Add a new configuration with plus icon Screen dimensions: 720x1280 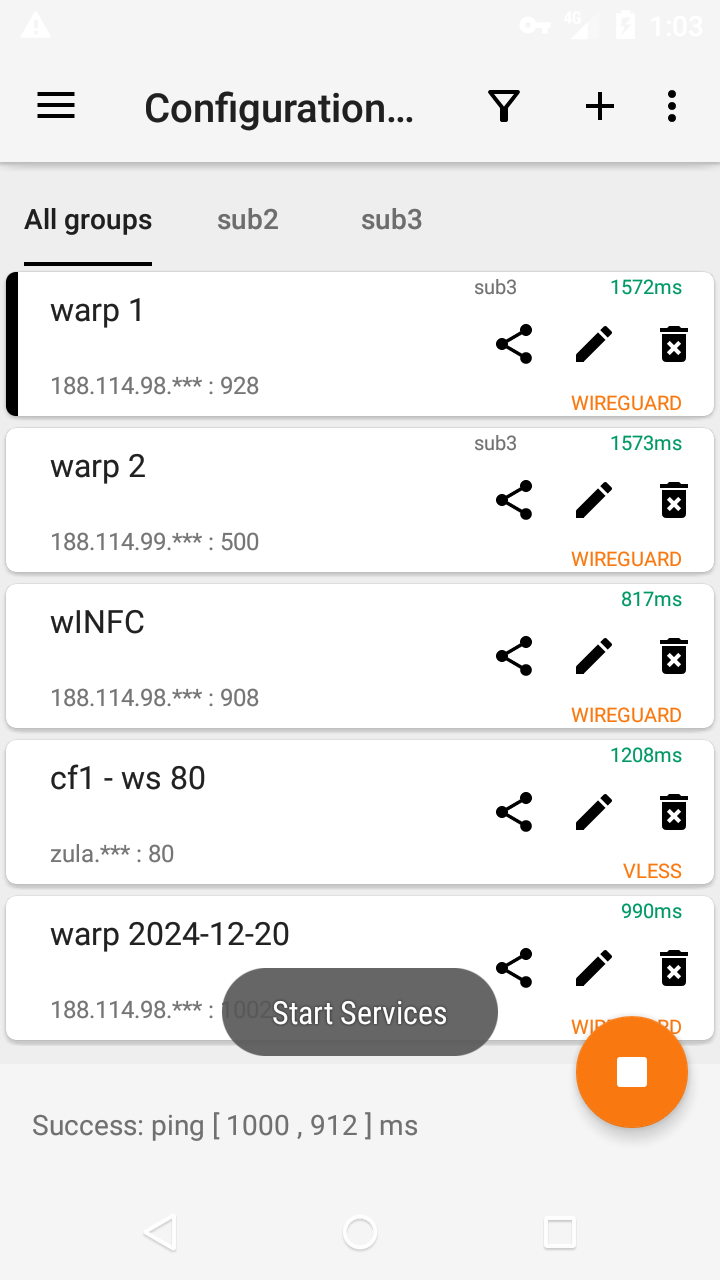pyautogui.click(x=599, y=106)
